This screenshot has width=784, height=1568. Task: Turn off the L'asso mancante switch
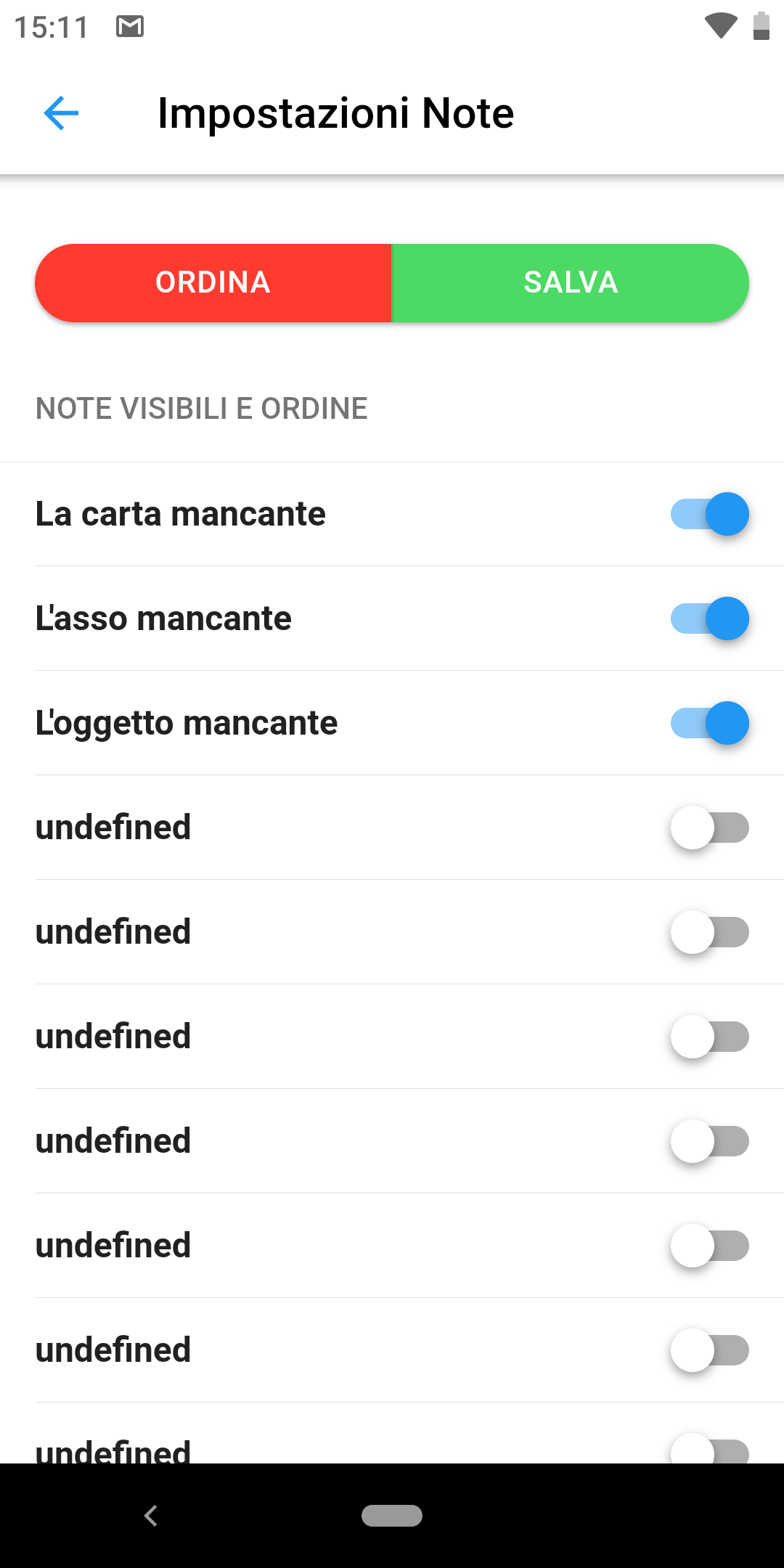[x=710, y=618]
